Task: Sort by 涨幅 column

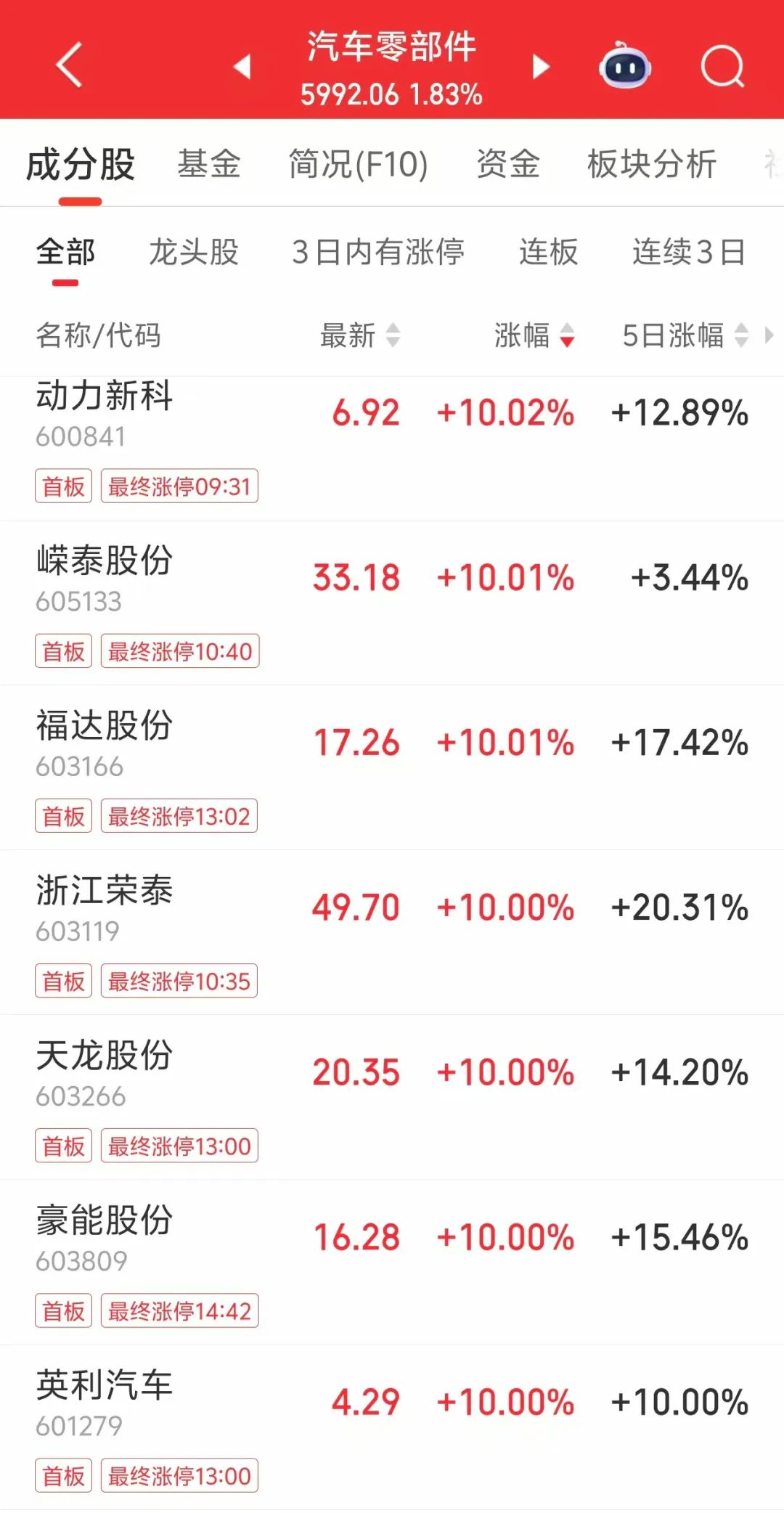Action: [x=534, y=335]
